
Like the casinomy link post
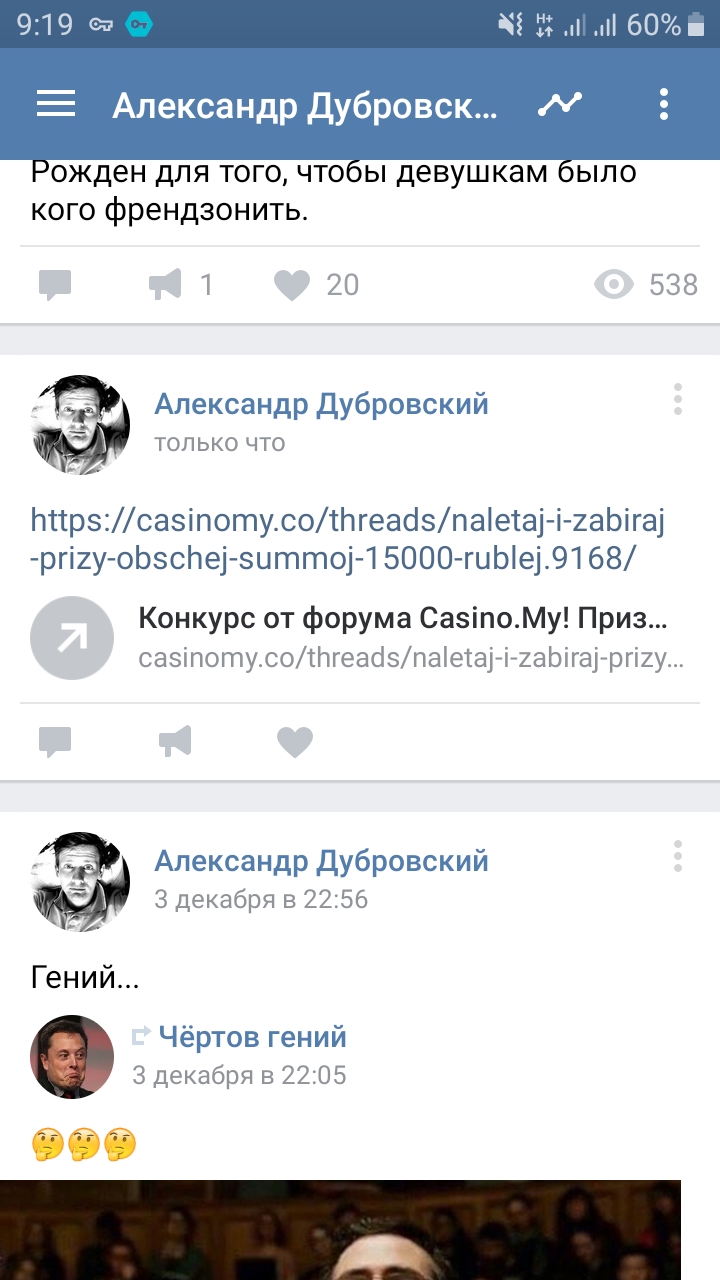[294, 742]
